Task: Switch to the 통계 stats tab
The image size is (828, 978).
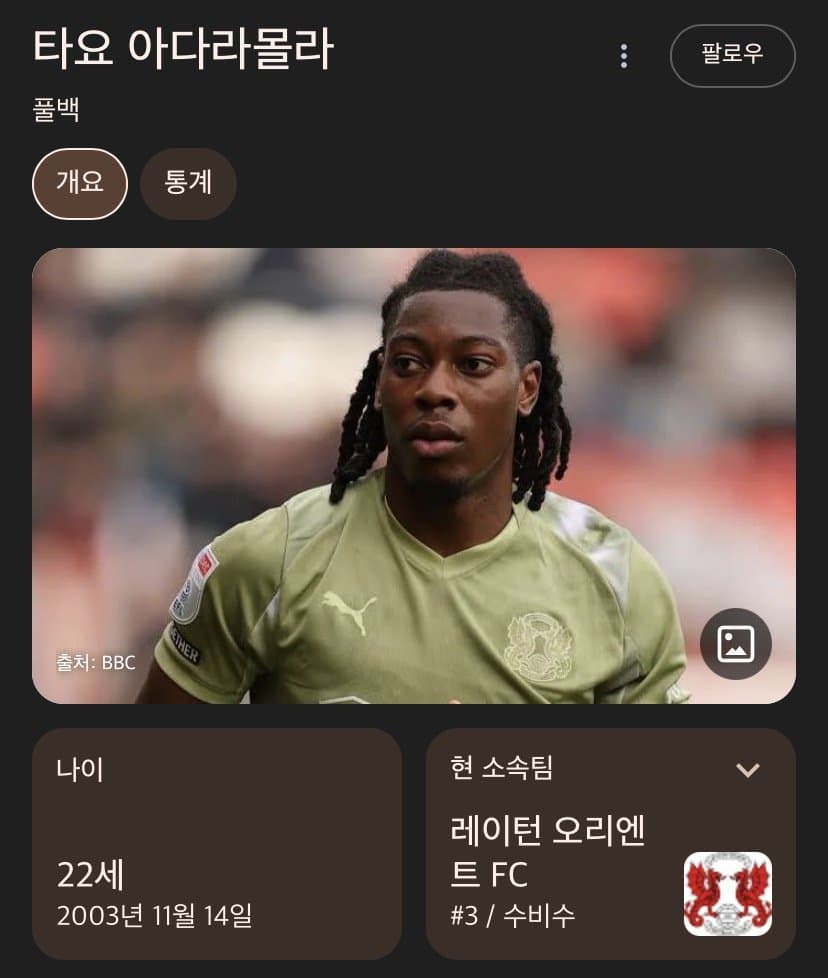Action: pyautogui.click(x=188, y=184)
